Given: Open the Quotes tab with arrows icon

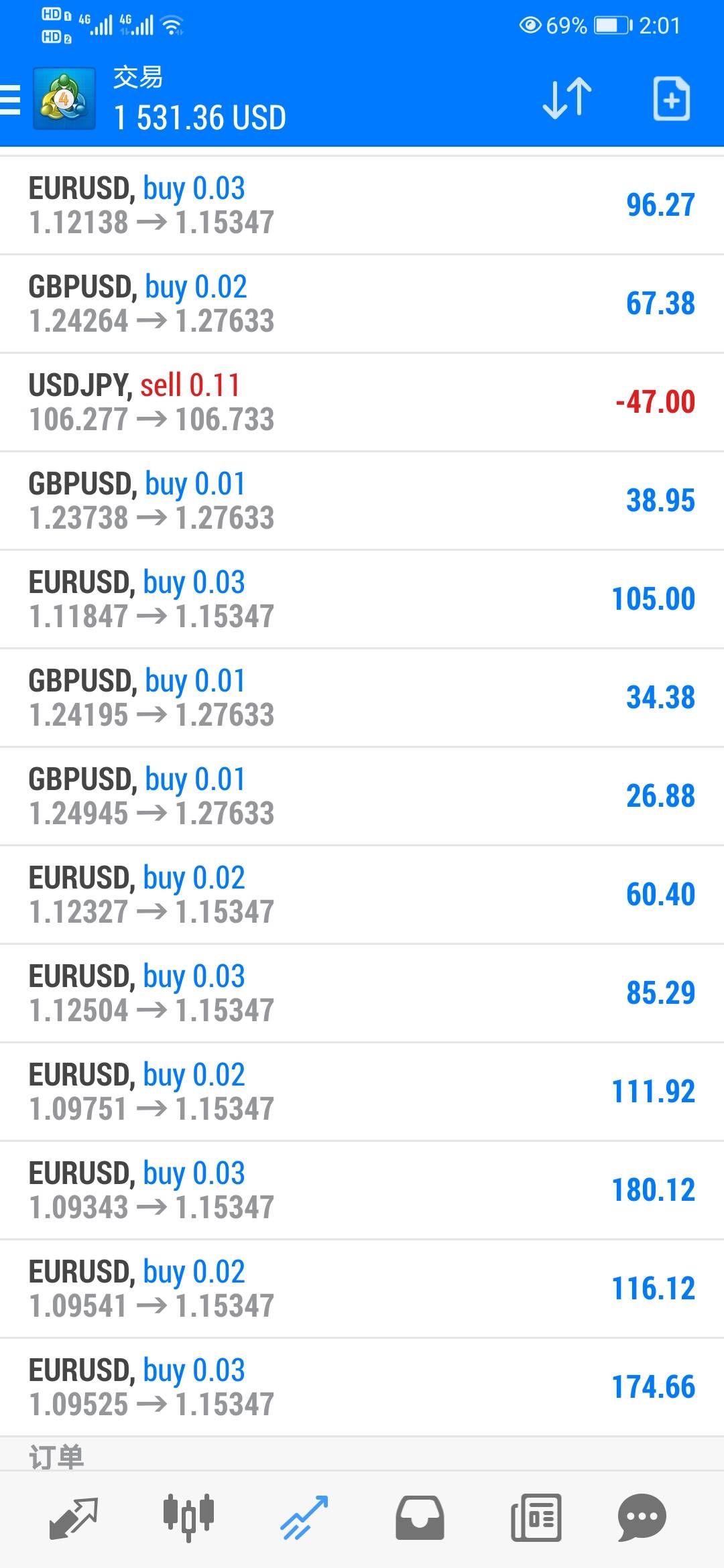Looking at the screenshot, I should 74,1518.
